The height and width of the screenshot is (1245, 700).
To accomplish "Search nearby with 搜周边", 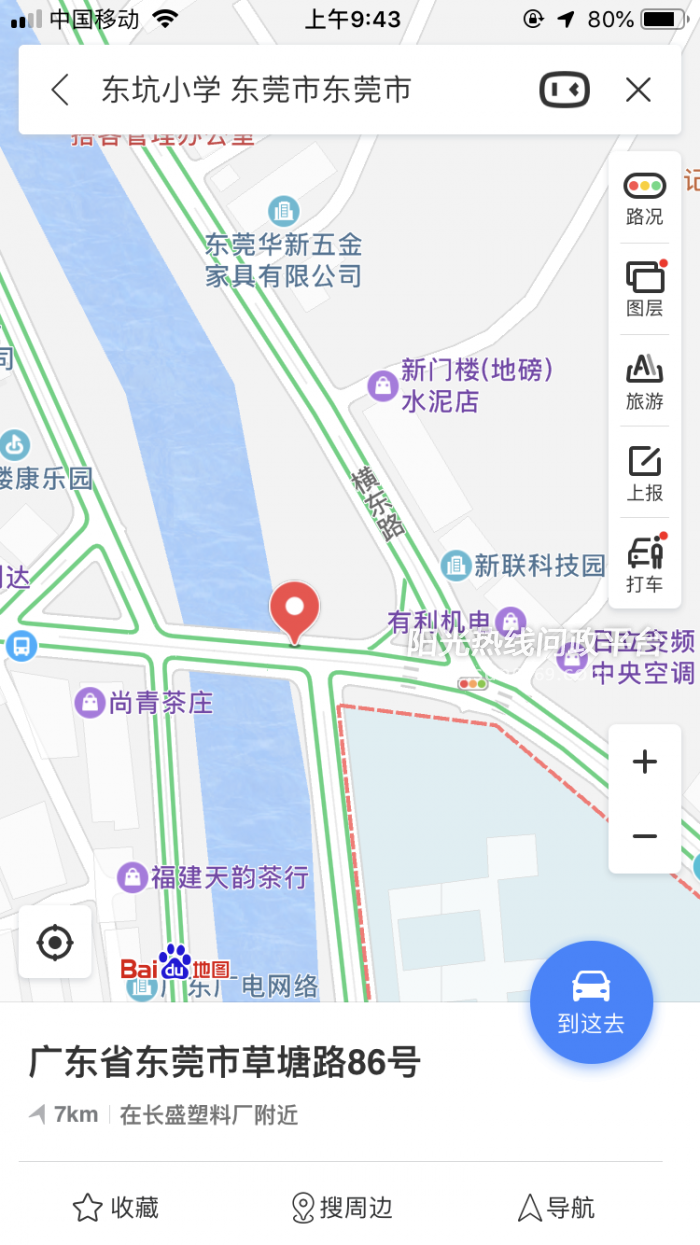I will coord(341,1208).
